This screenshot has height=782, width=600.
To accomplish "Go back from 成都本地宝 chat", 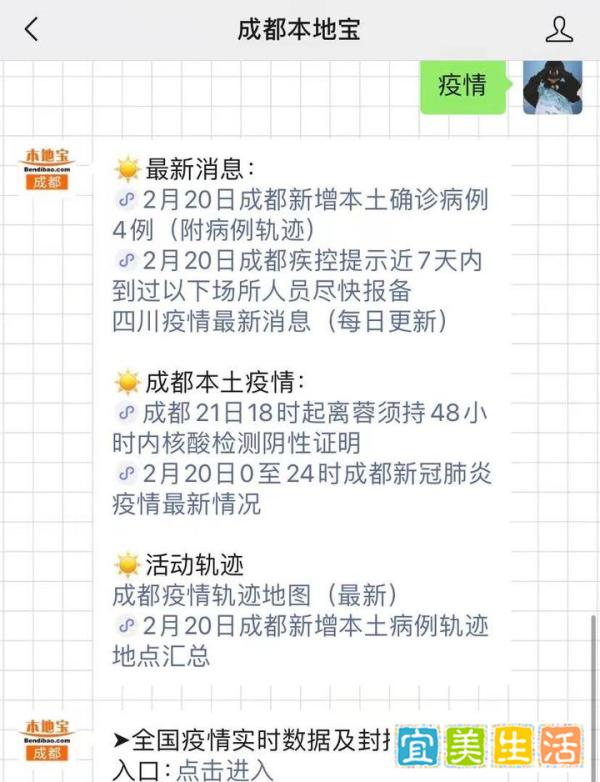I will point(32,30).
